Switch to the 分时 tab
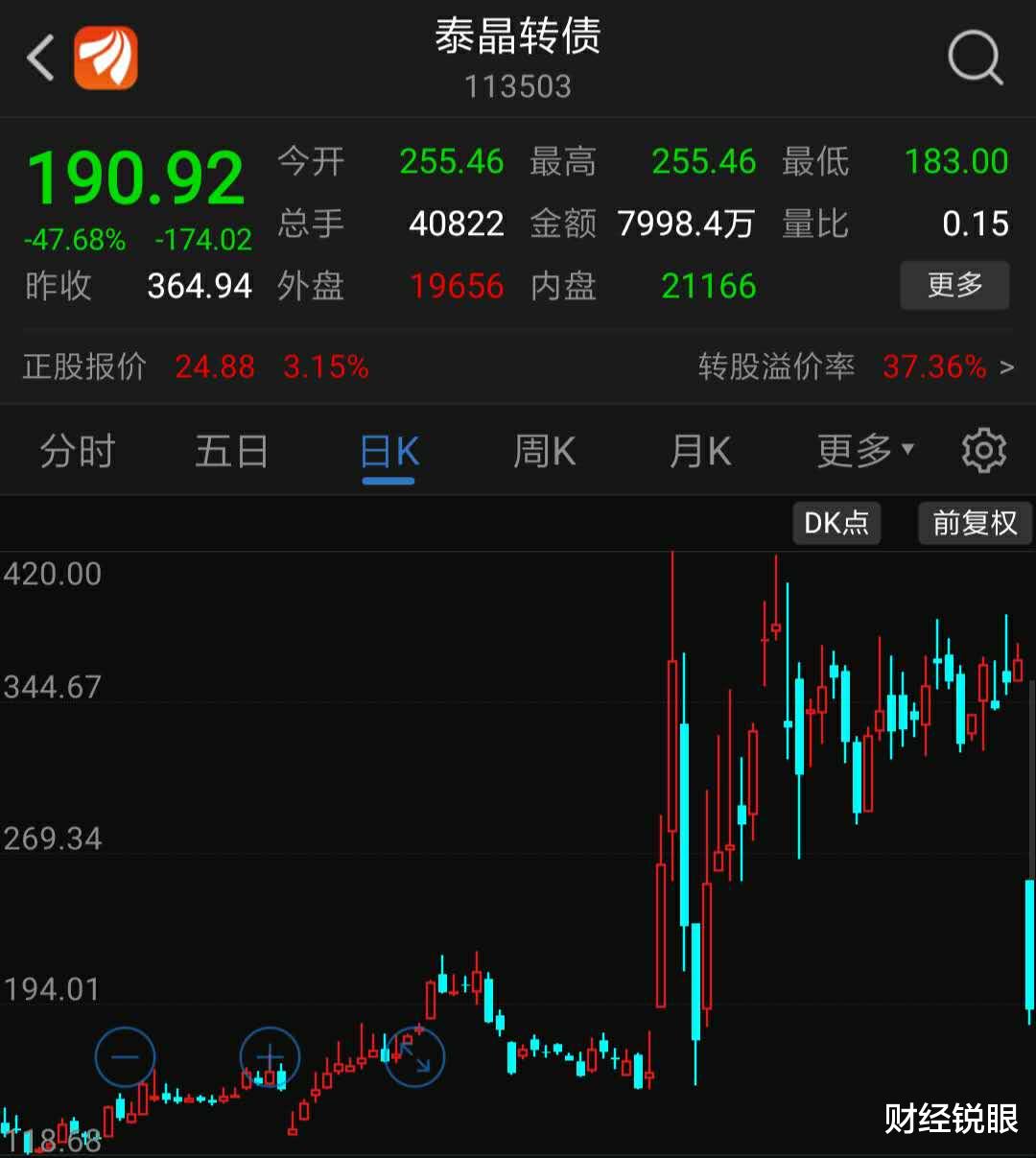Viewport: 1036px width, 1158px height. pos(77,450)
